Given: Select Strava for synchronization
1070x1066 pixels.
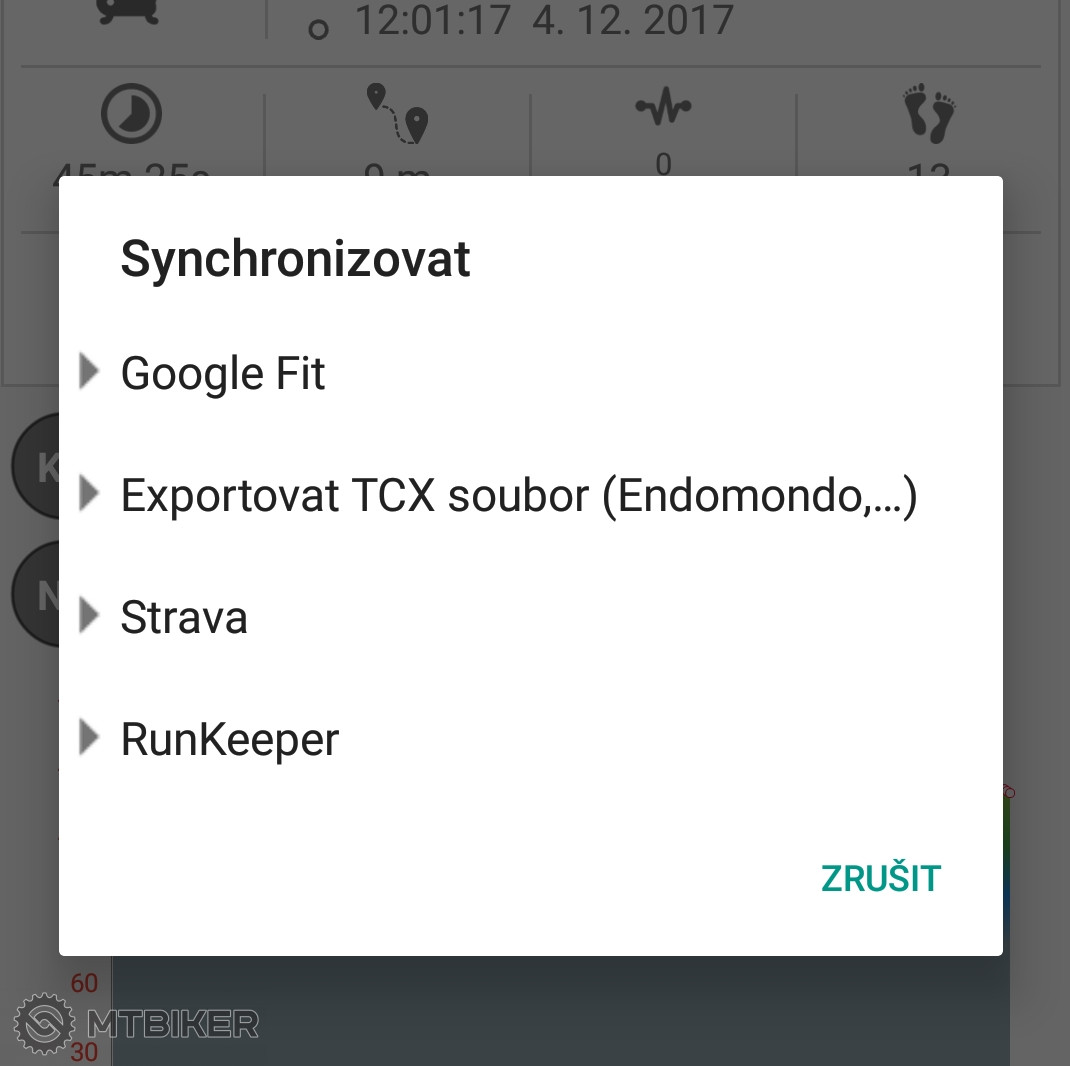Looking at the screenshot, I should pos(184,617).
